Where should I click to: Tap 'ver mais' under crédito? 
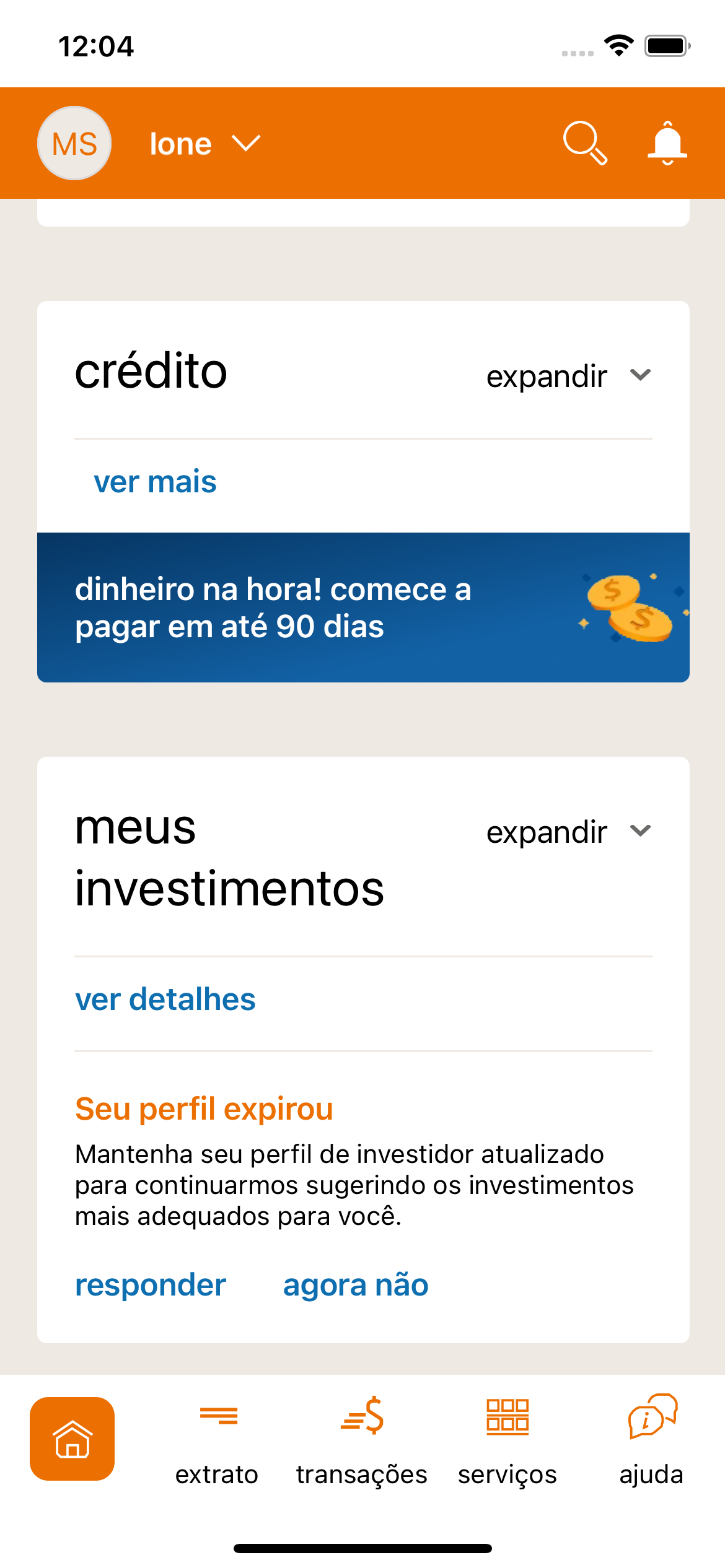(x=155, y=482)
